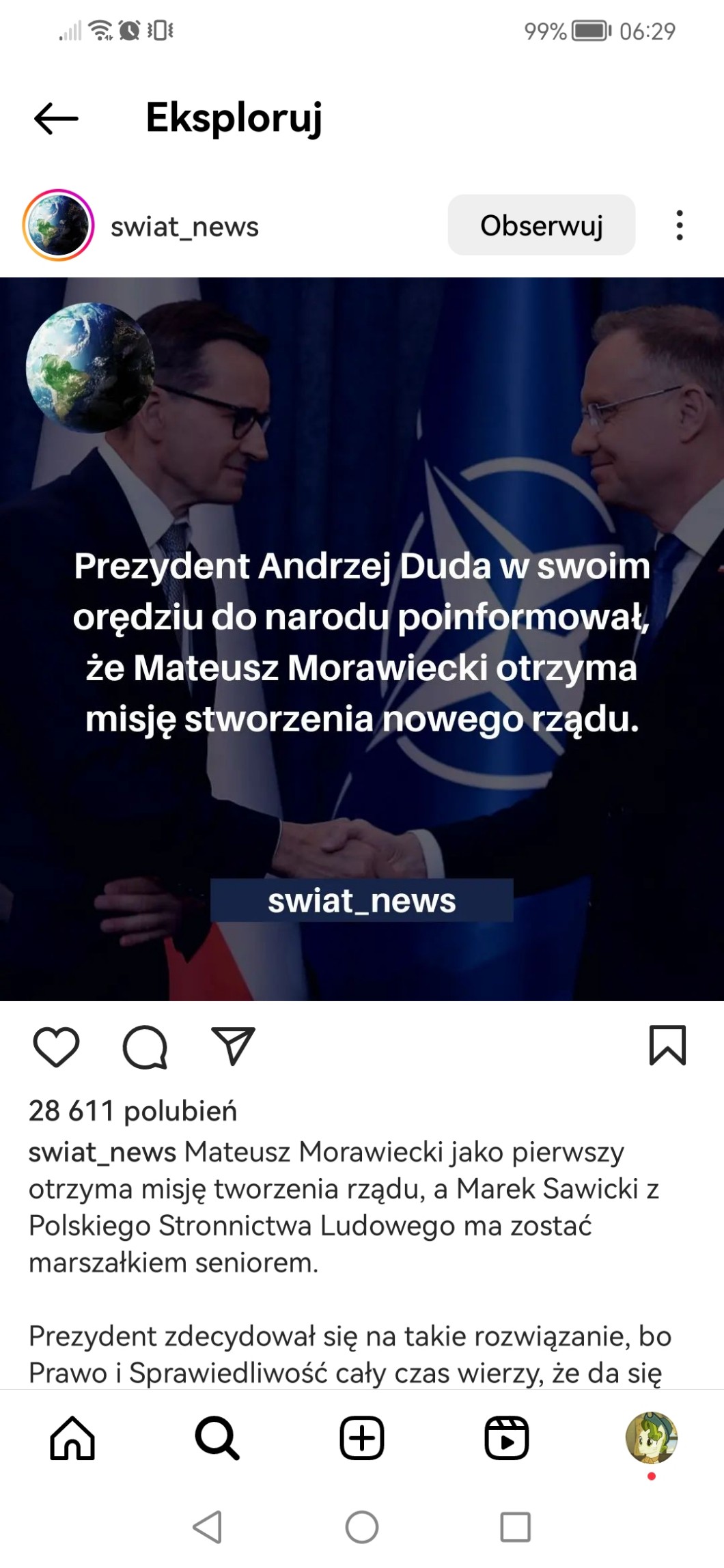Image resolution: width=724 pixels, height=1568 pixels.
Task: Follow swiat_news with the Obserwuj button
Action: [542, 225]
